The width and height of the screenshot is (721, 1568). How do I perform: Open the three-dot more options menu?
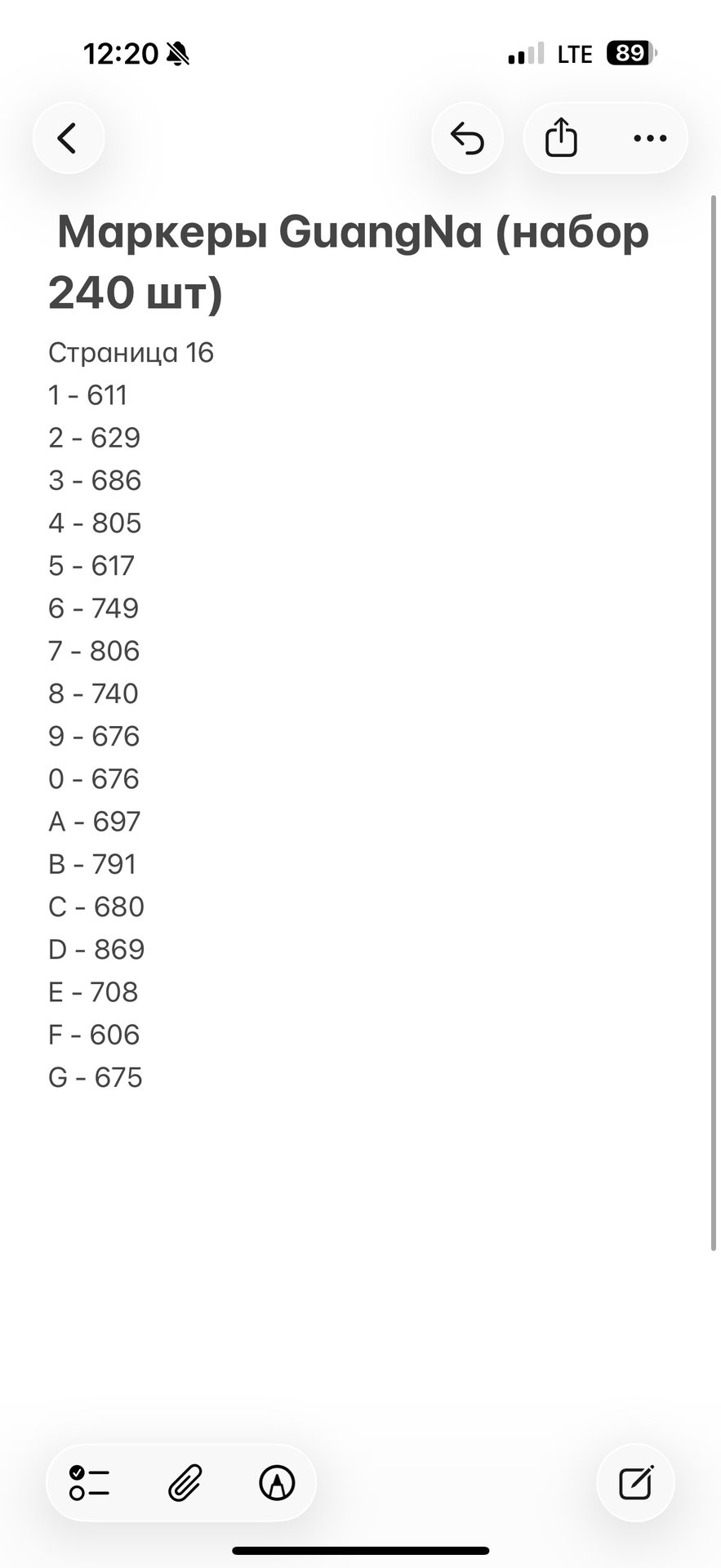(650, 138)
